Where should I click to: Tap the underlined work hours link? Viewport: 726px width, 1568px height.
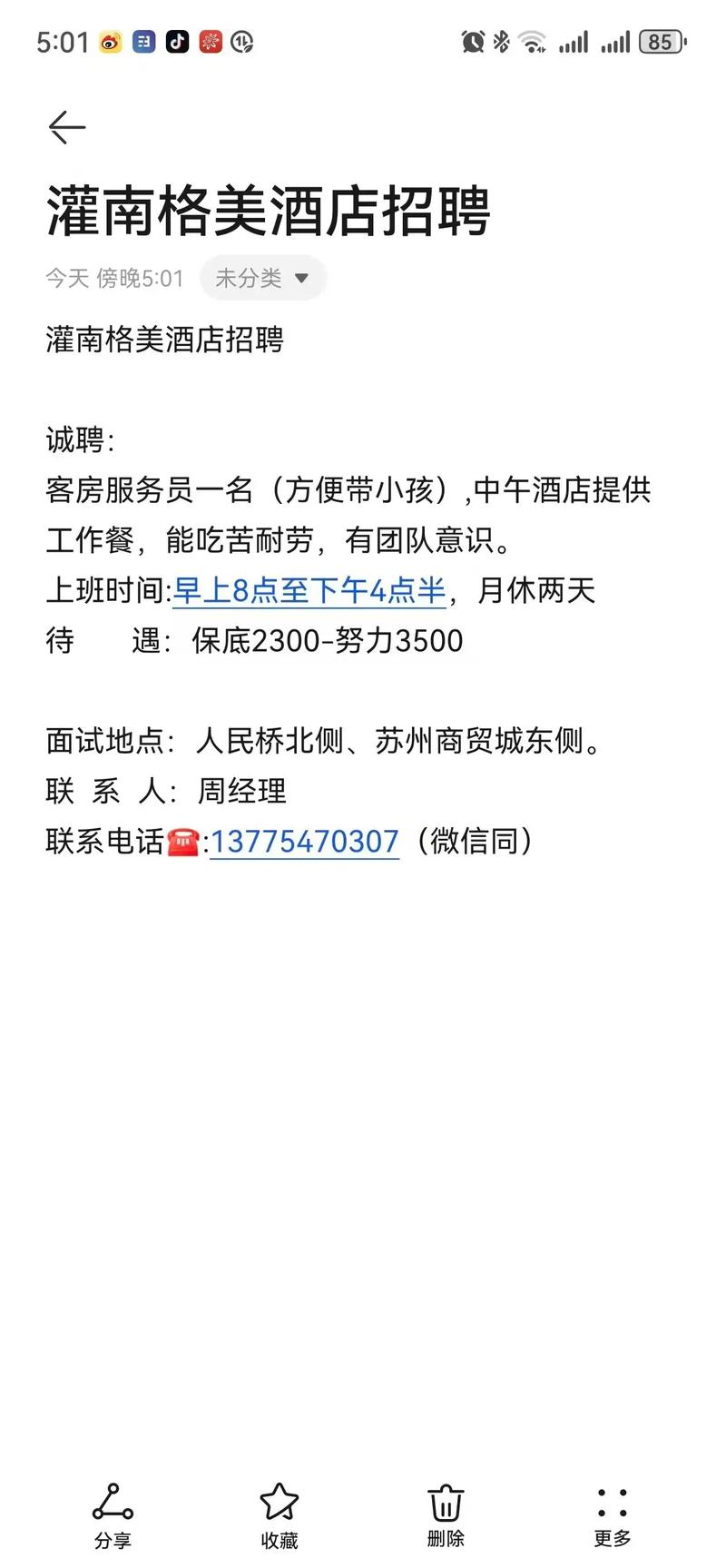[x=309, y=590]
